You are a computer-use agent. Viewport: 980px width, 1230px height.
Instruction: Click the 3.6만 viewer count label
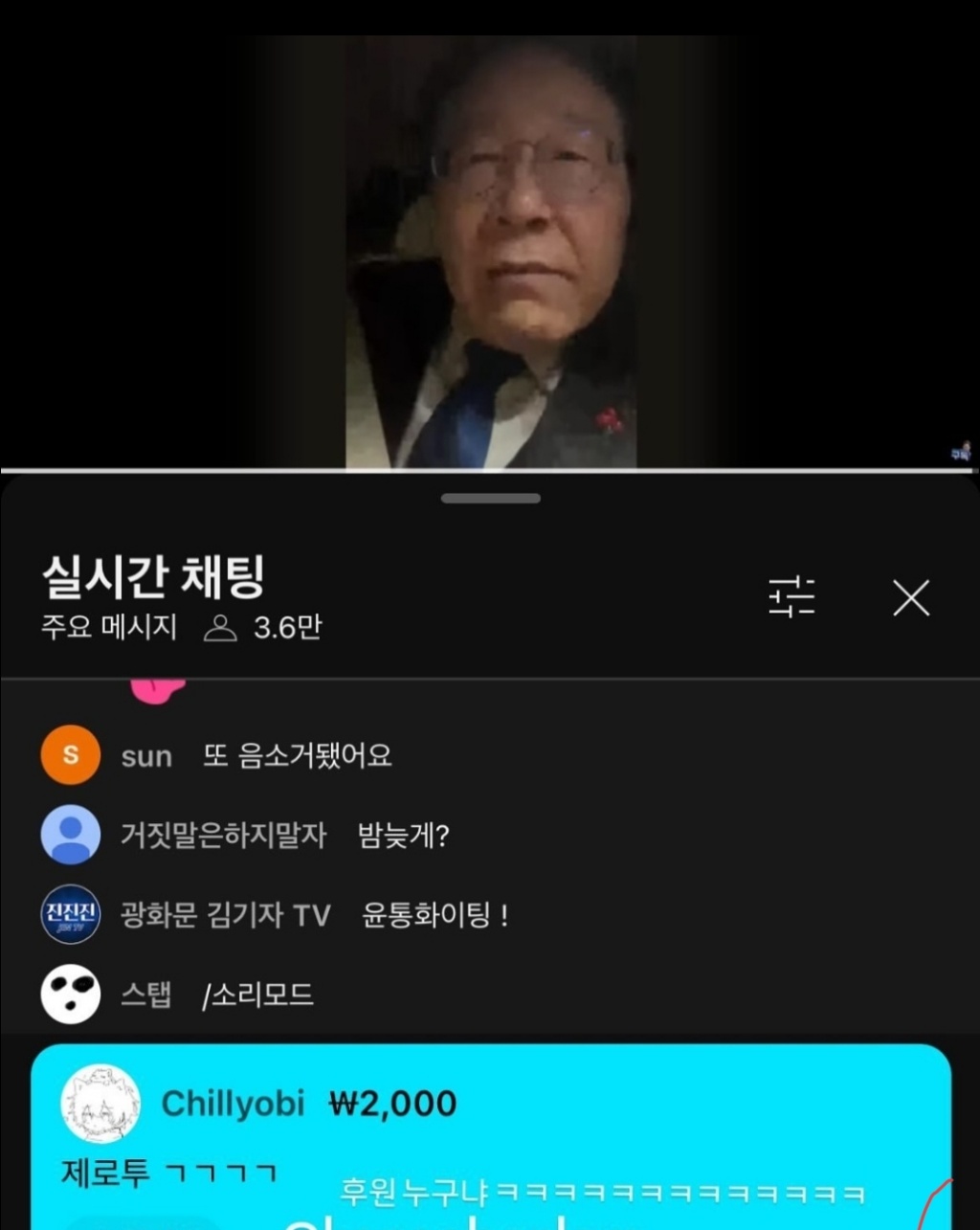click(x=284, y=629)
